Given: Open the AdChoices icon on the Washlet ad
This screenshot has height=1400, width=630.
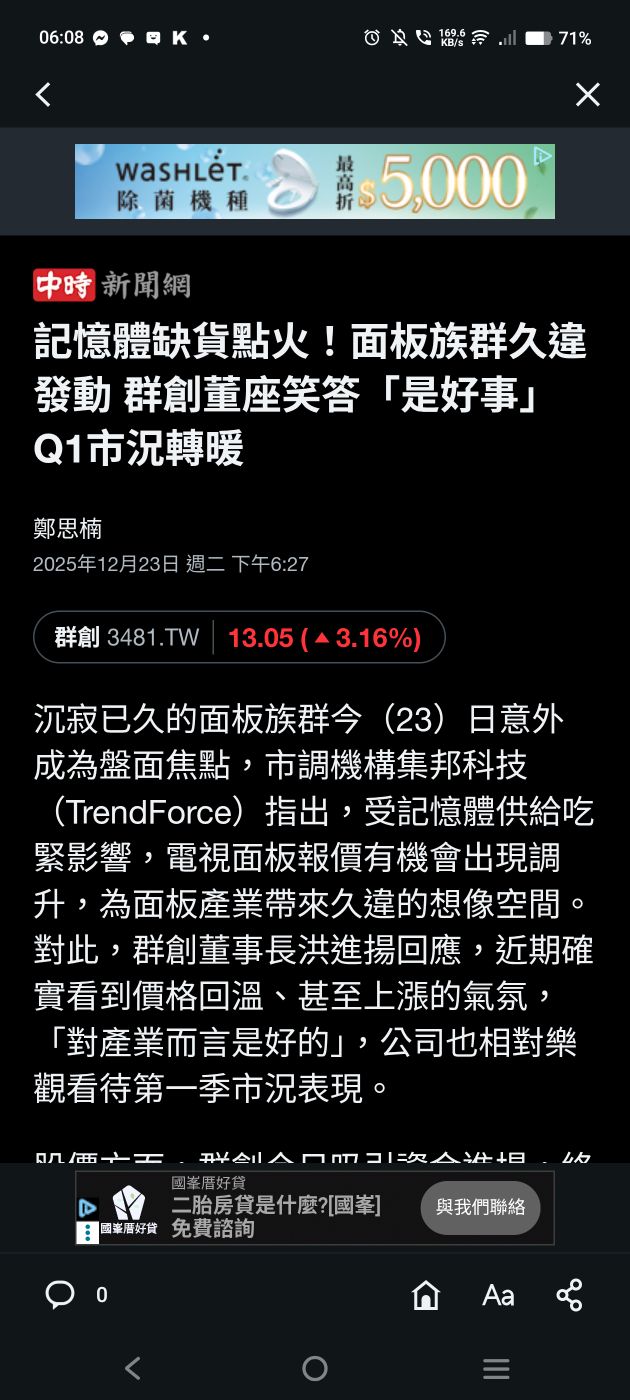Looking at the screenshot, I should pyautogui.click(x=542, y=156).
